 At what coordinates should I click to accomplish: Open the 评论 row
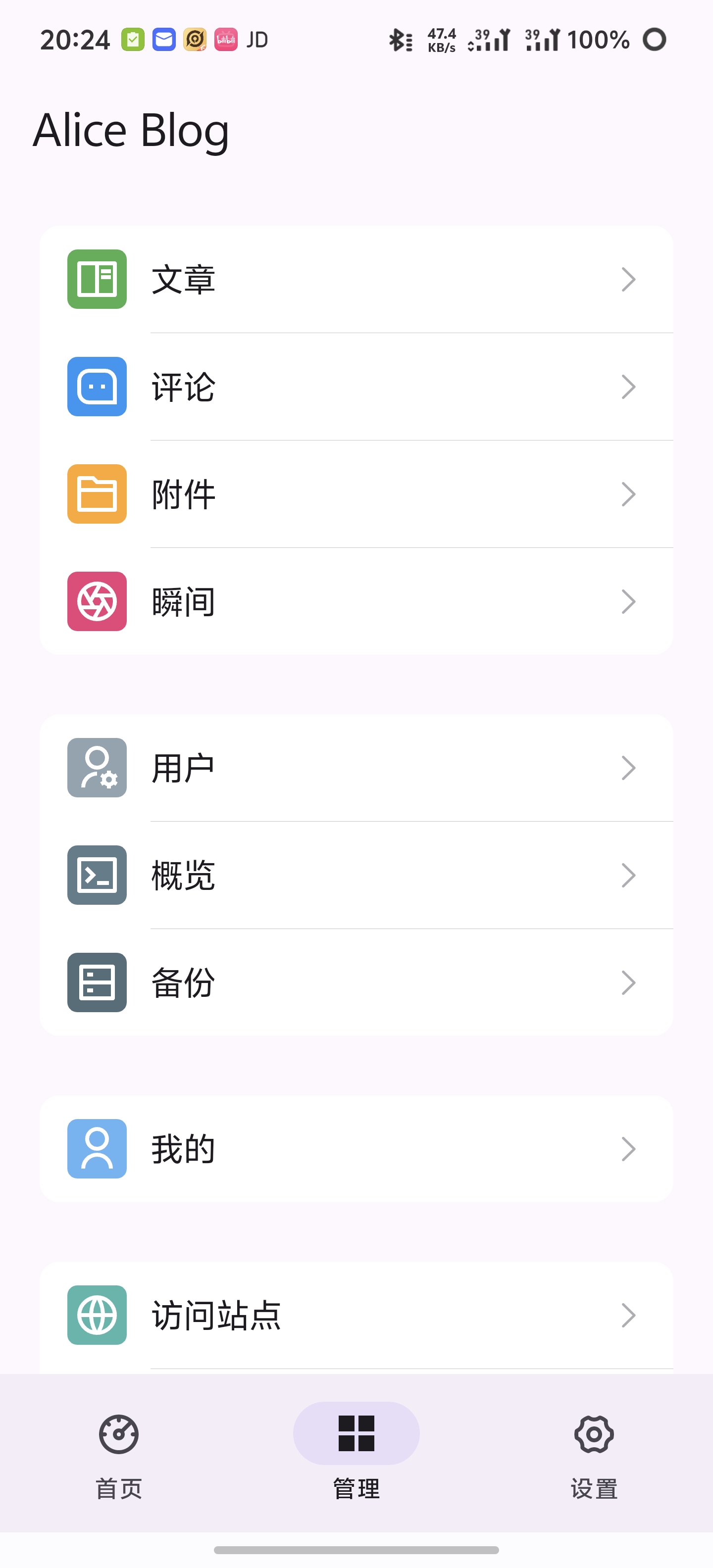(356, 387)
